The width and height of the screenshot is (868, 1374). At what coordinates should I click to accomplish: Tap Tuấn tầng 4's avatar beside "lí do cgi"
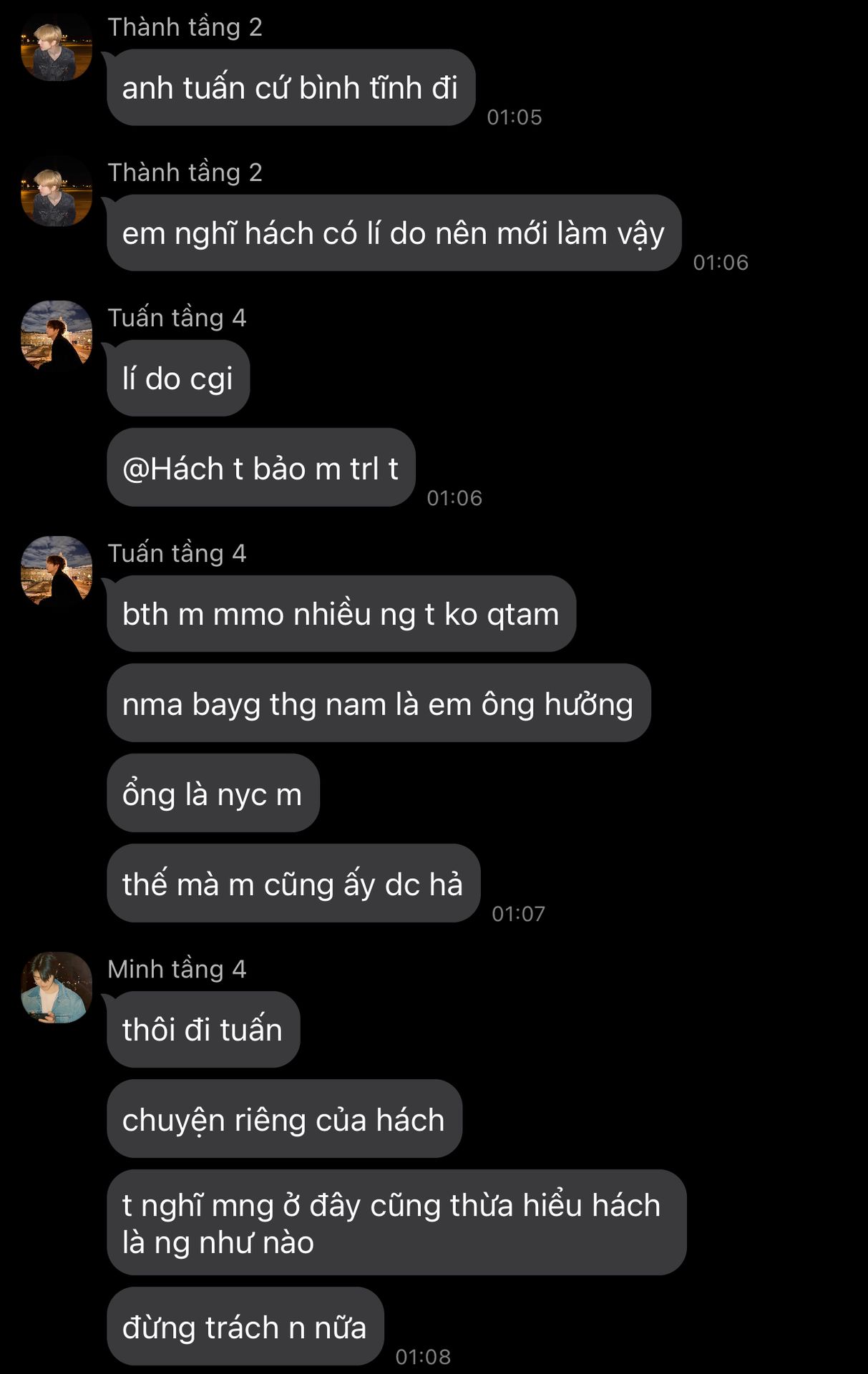(x=57, y=335)
